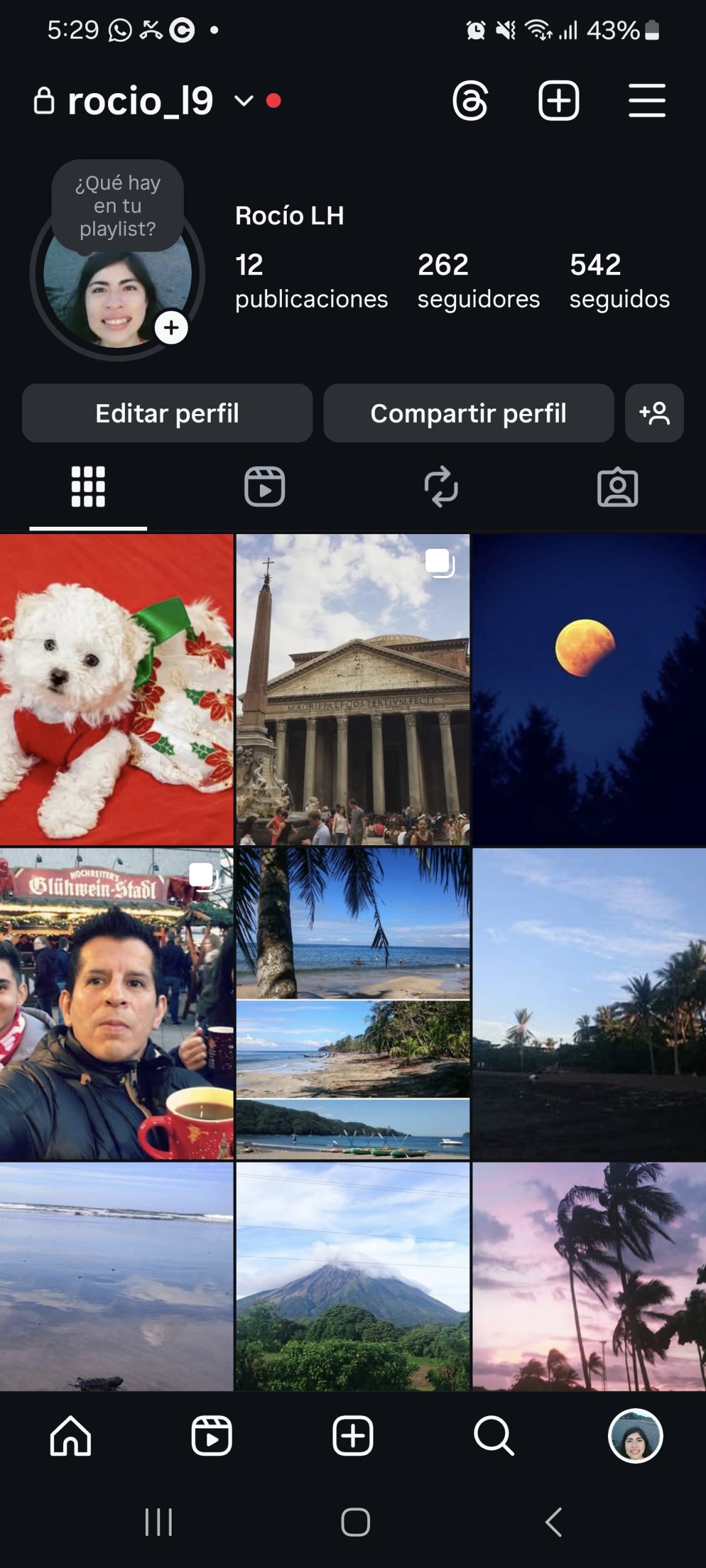Open the volcano landscape post
Viewport: 706px width, 1568px height.
353,1276
